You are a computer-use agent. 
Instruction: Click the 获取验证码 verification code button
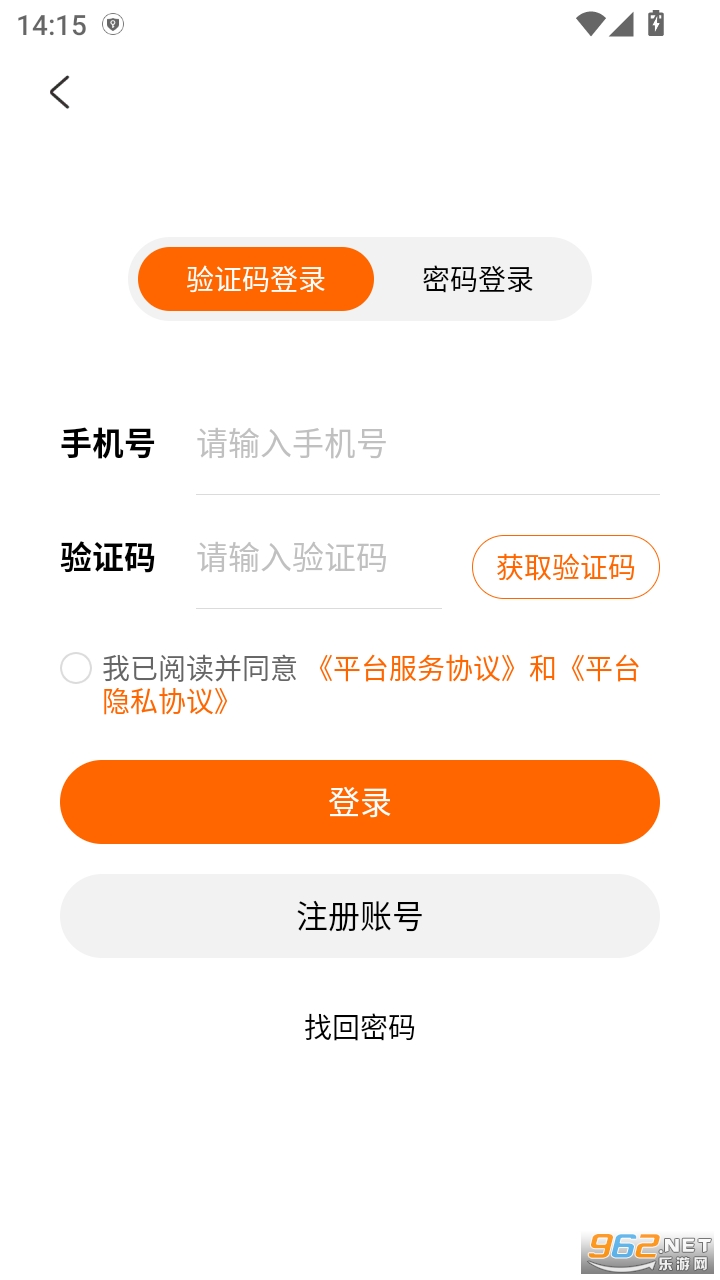coord(565,567)
